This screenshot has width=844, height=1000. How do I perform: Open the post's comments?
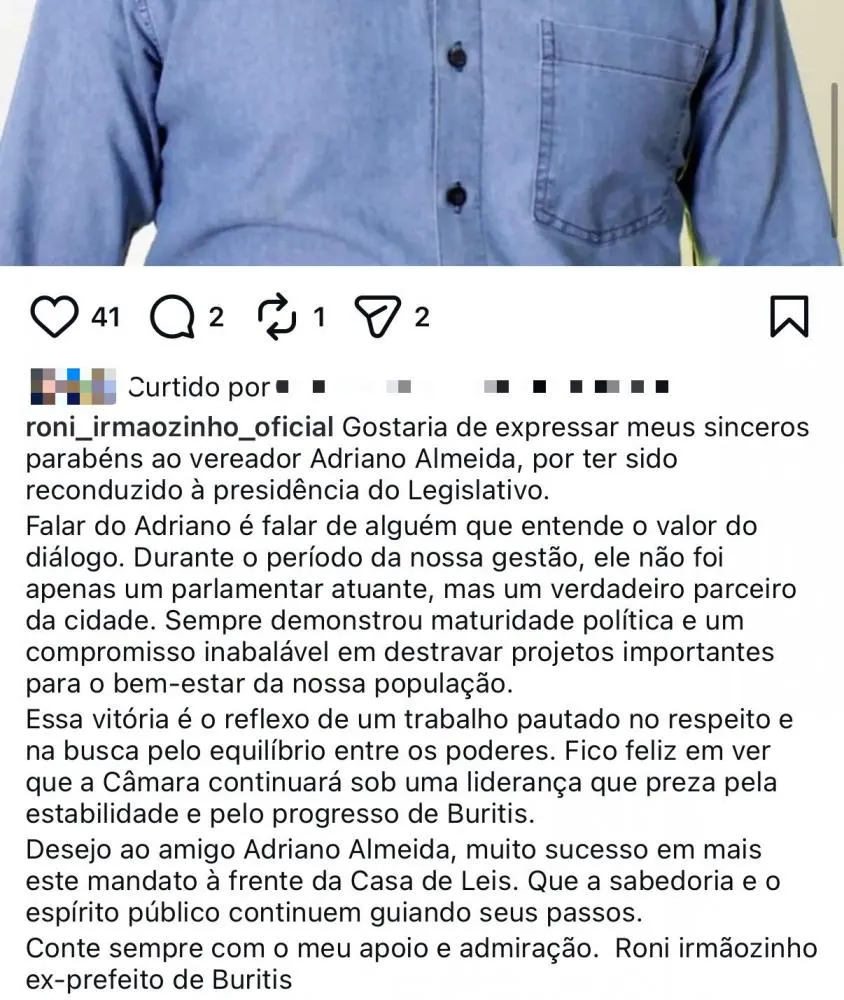point(171,318)
